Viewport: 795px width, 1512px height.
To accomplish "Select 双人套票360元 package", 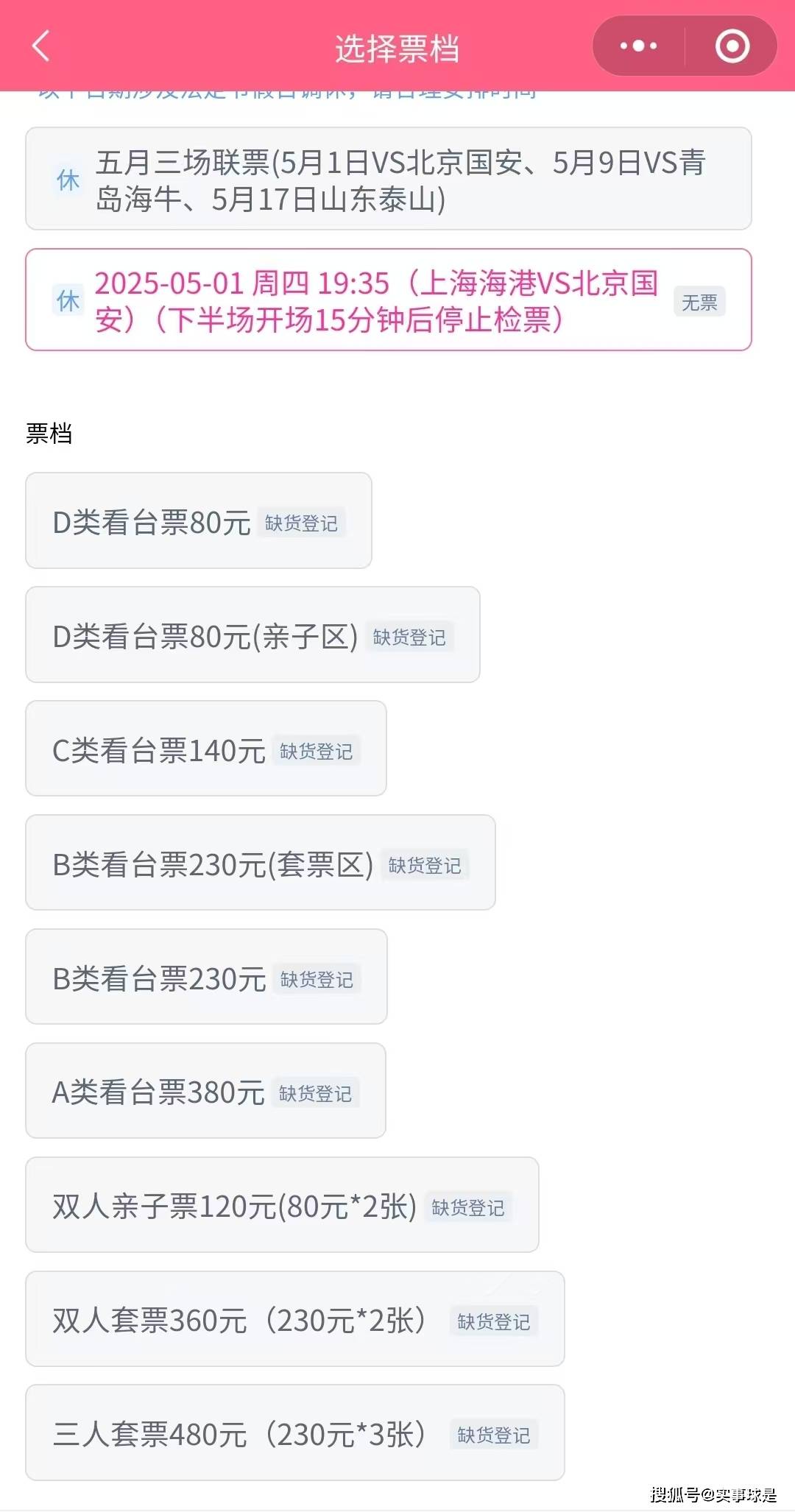I will pos(295,1319).
